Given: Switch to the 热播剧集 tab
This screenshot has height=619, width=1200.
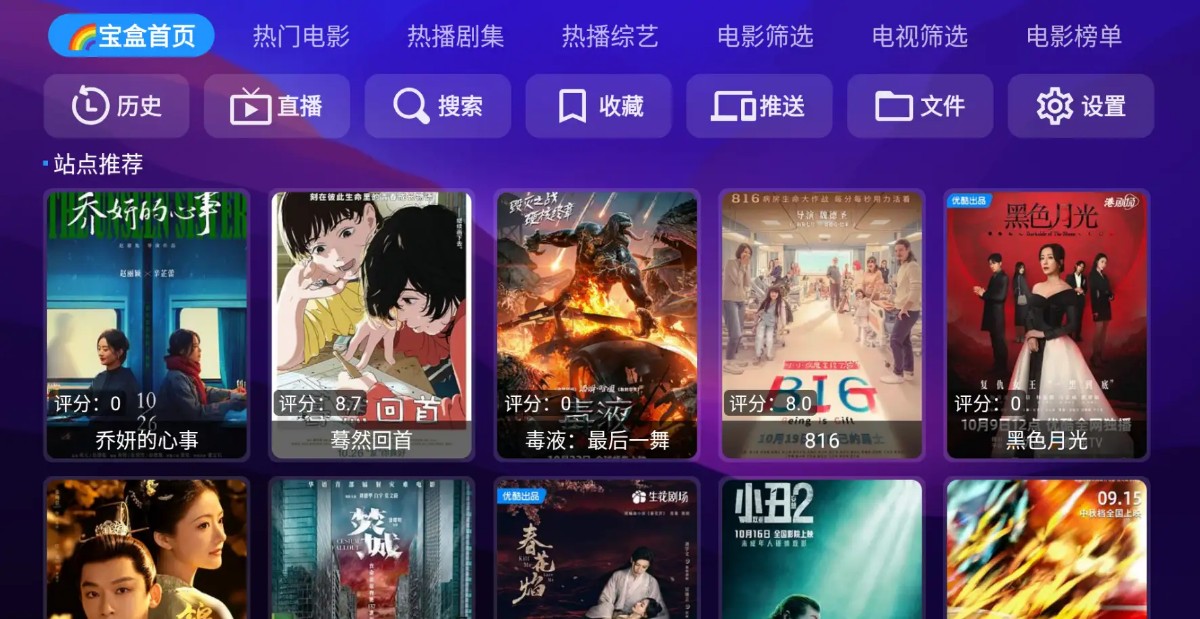Looking at the screenshot, I should click(x=455, y=37).
